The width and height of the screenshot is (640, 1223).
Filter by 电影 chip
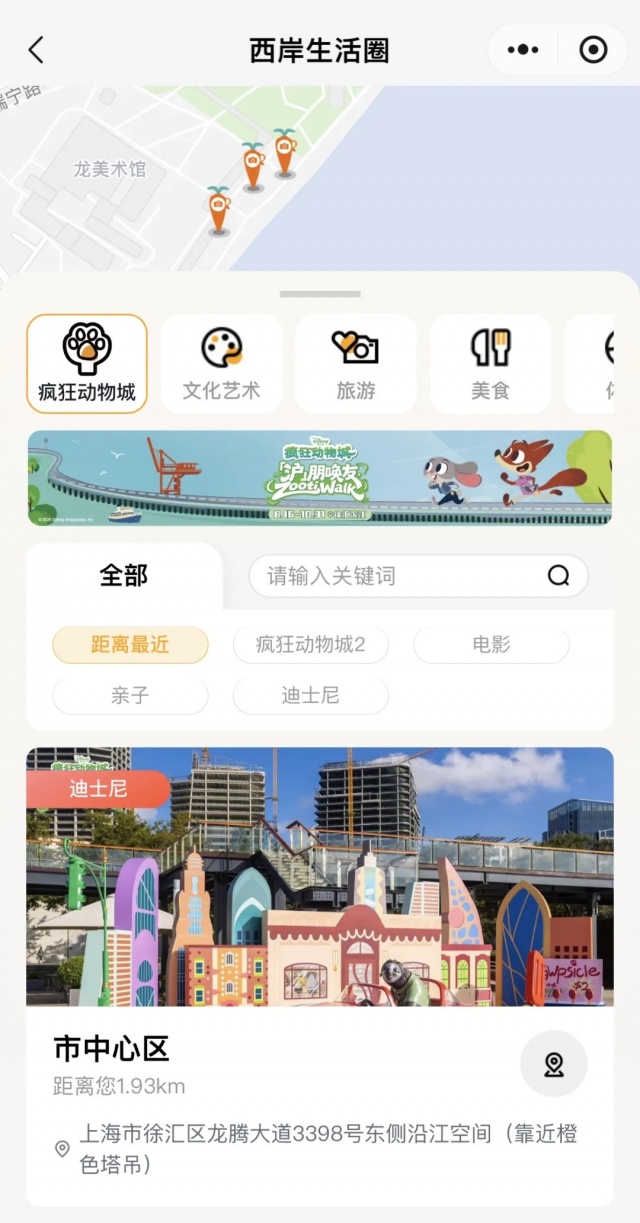point(491,645)
